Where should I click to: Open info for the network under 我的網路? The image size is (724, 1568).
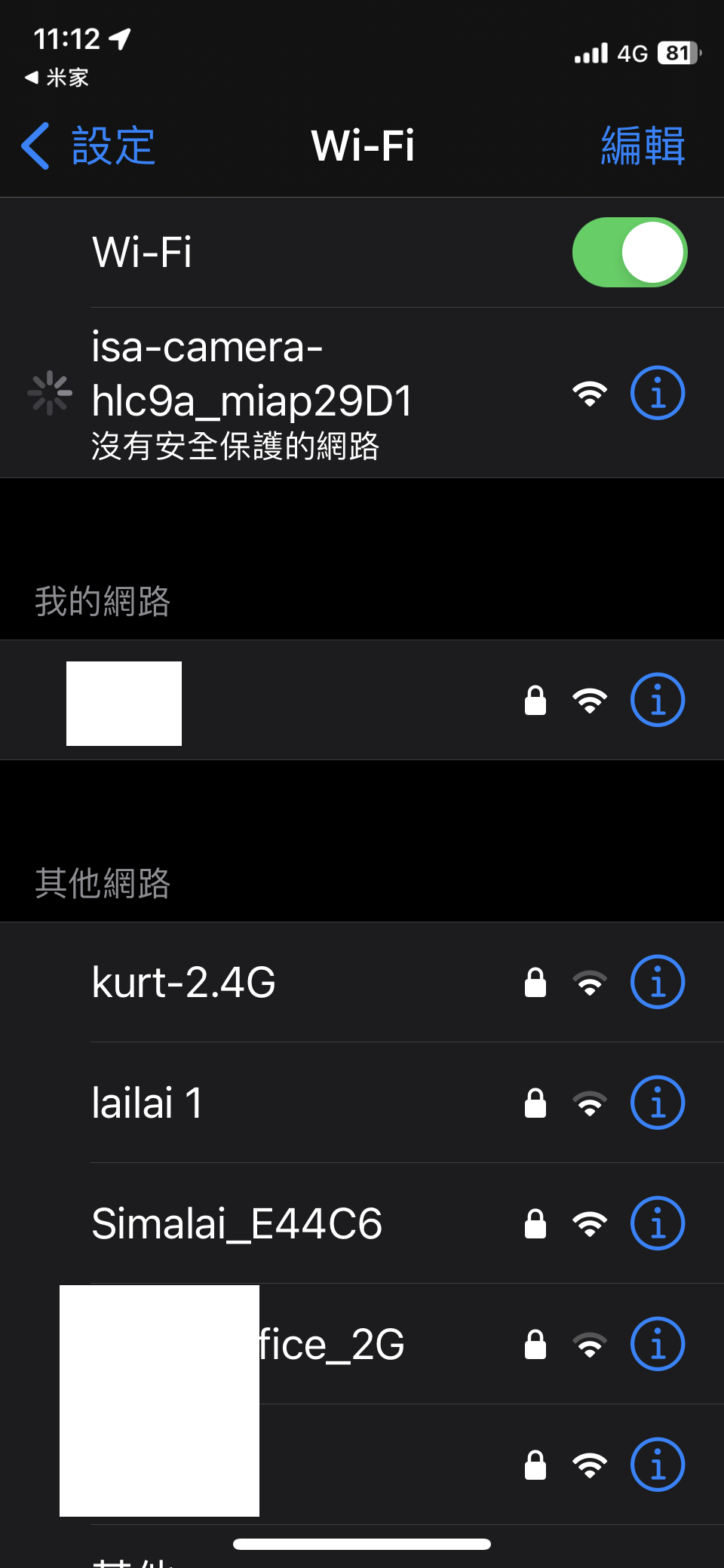click(x=658, y=700)
